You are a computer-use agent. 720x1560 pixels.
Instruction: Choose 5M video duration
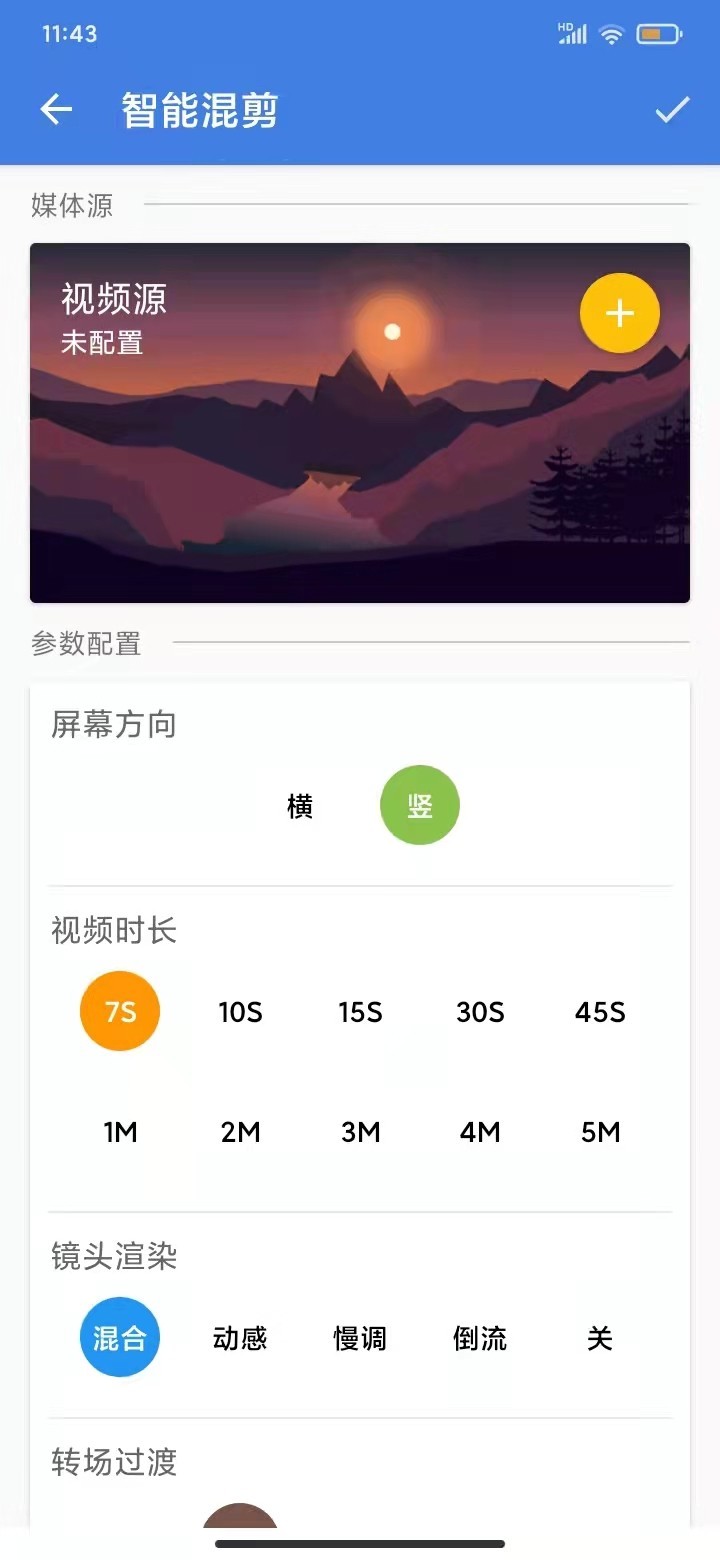pos(600,1132)
